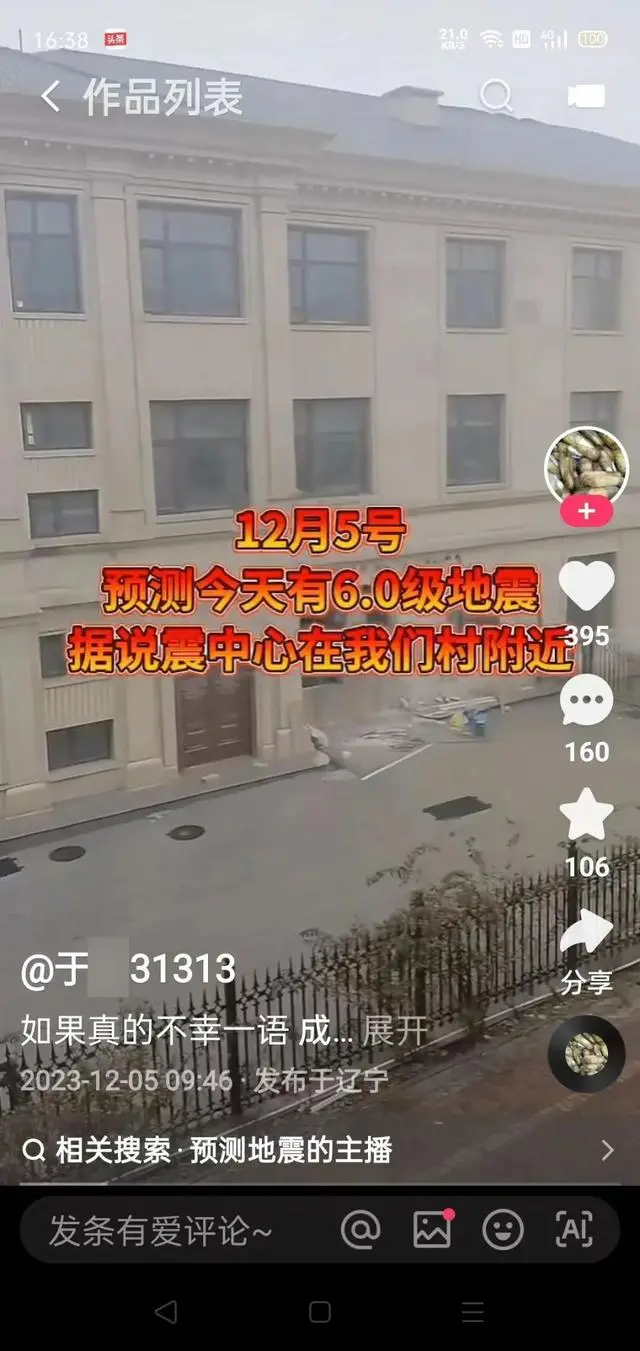Tap the video camera icon
640x1351 pixels.
click(586, 97)
